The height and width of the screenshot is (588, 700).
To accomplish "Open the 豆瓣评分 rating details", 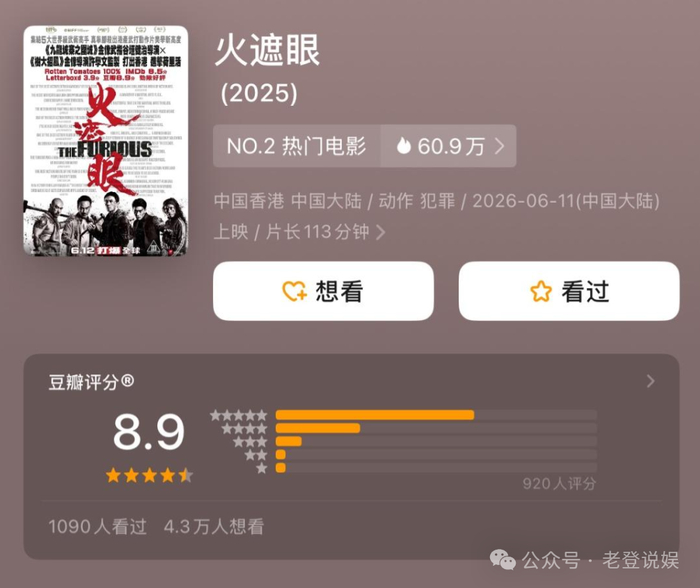I will click(650, 381).
